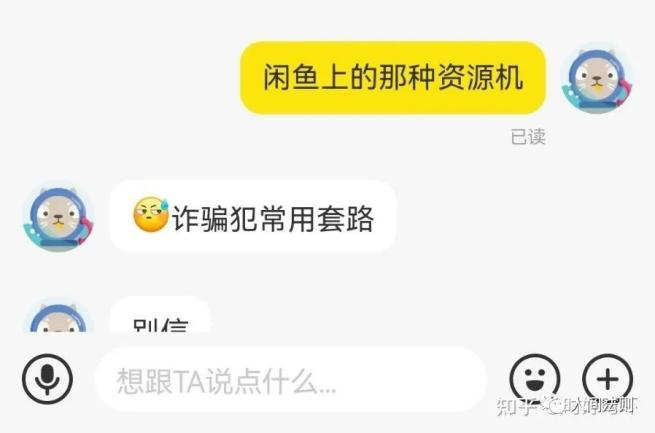Viewport: 655px width, 433px height.
Task: Focus the 想跟TA说点什么 message field
Action: pyautogui.click(x=290, y=380)
